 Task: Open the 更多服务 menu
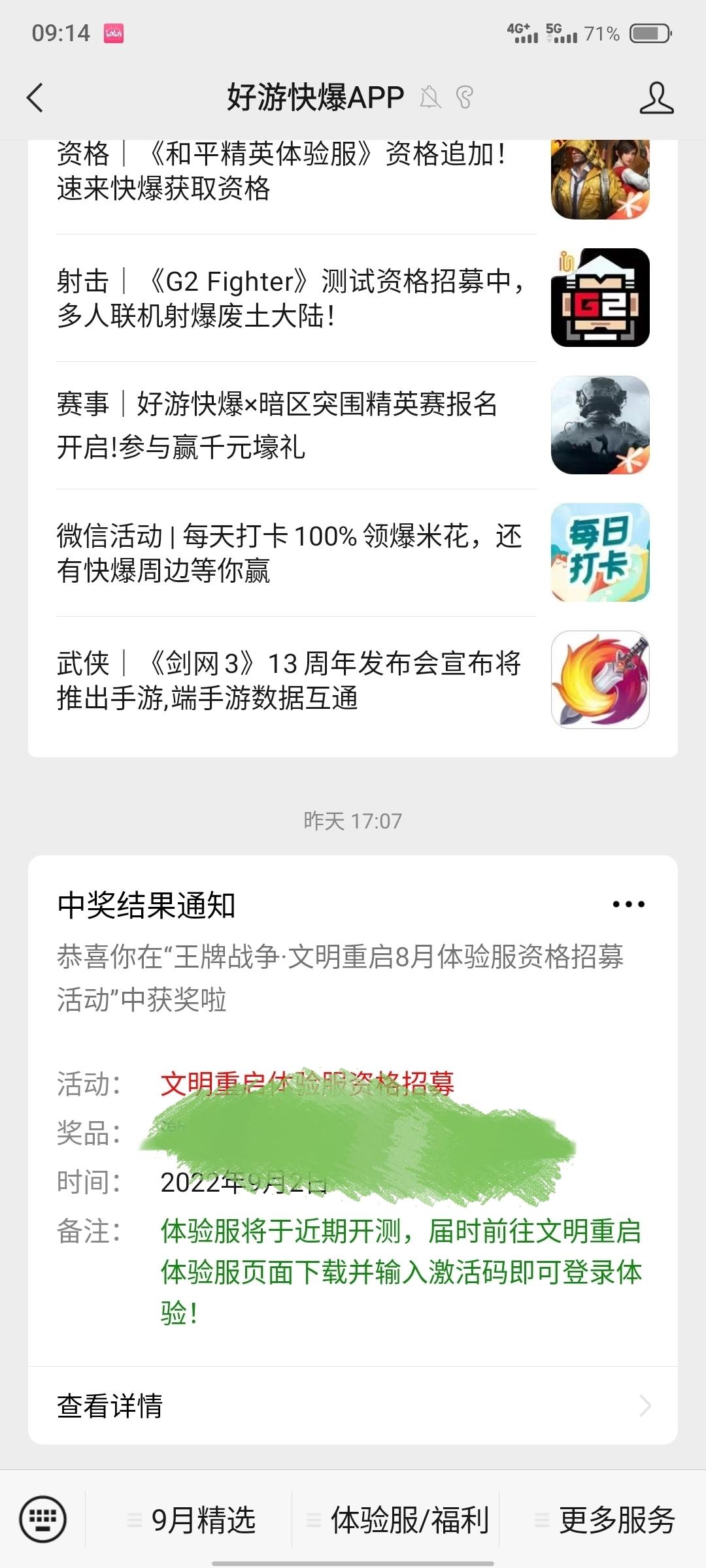(604, 1520)
